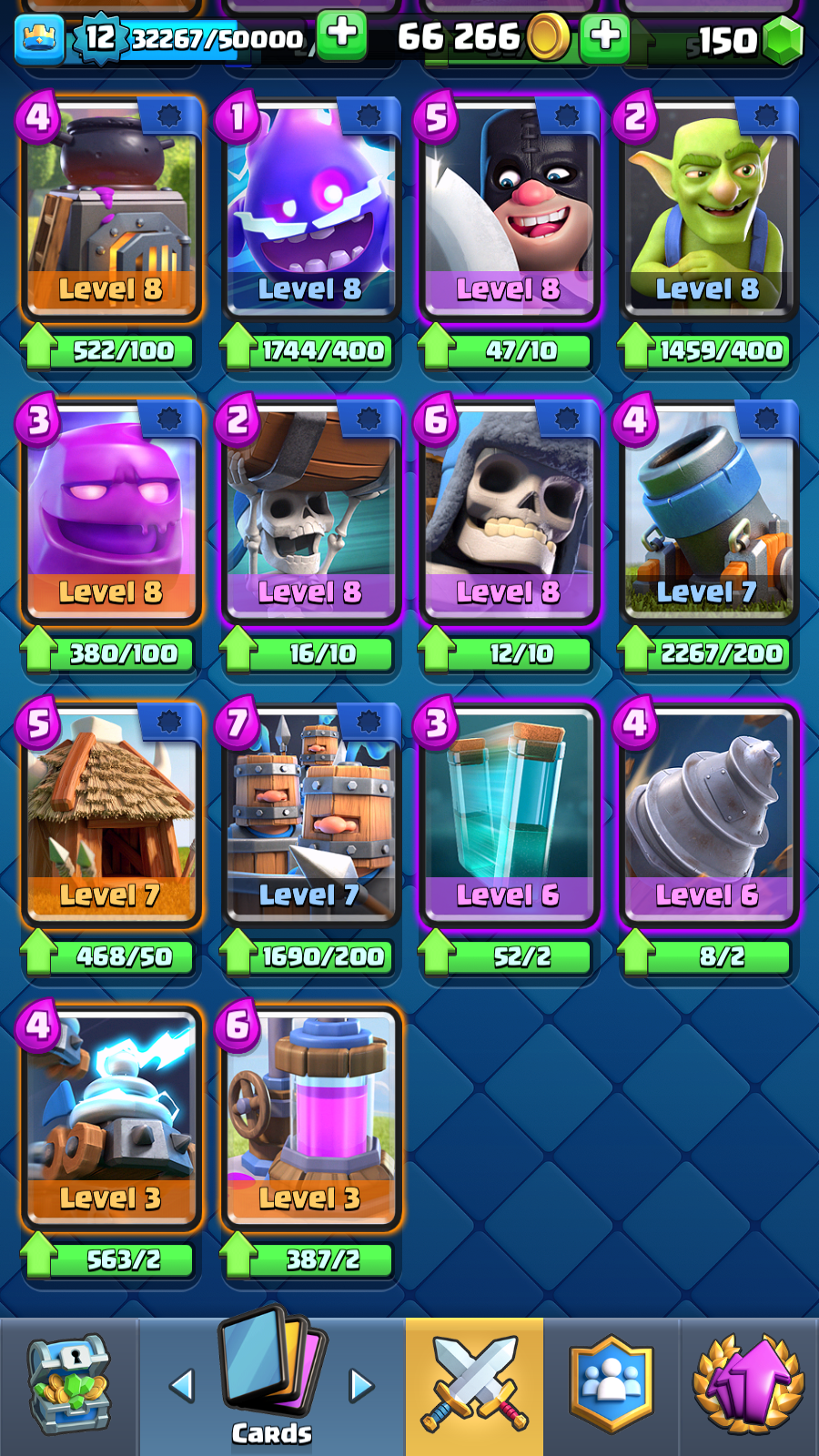Tap the right arrow beside Cards
Viewport: 819px width, 1456px height.
click(x=361, y=1386)
